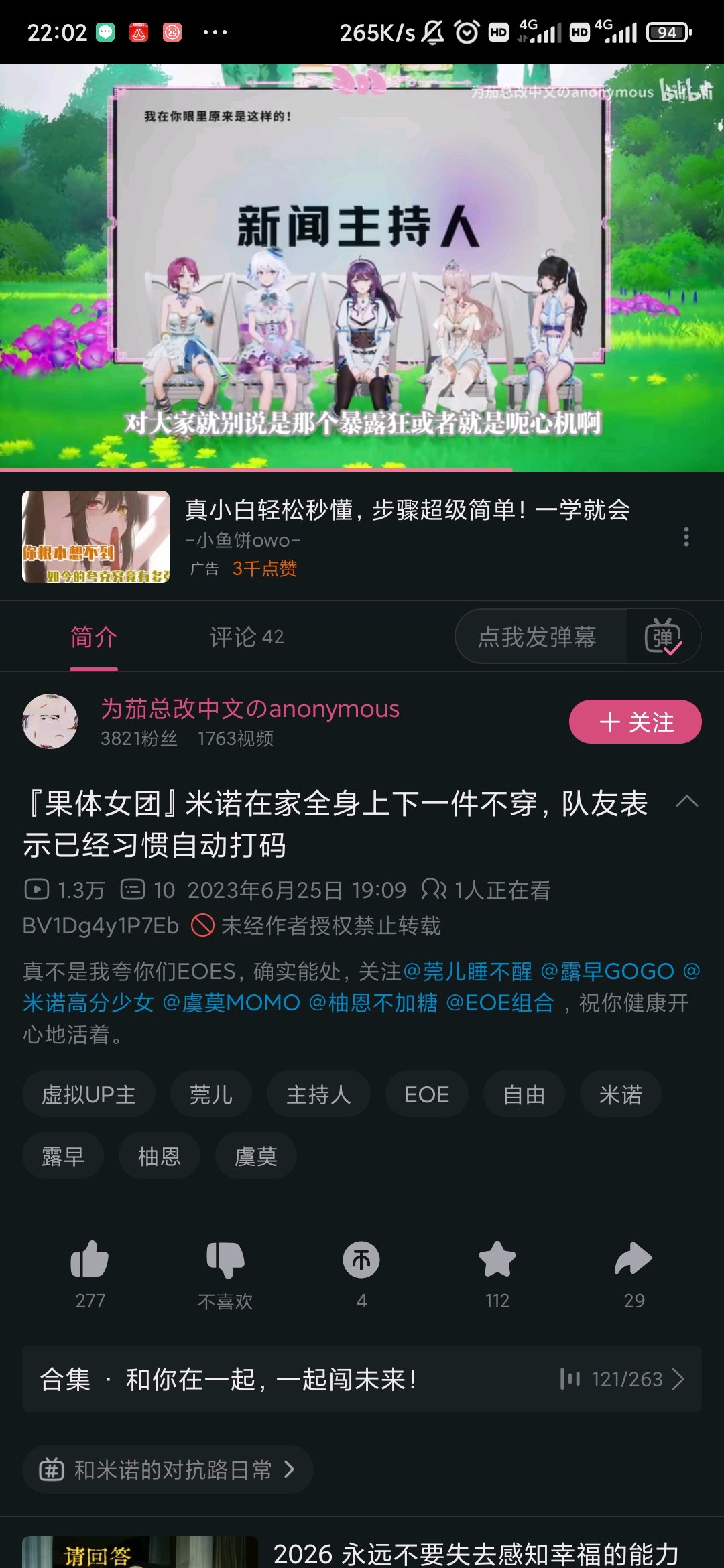
Task: Open the 小鱼饼owo ad card
Action: [x=402, y=536]
